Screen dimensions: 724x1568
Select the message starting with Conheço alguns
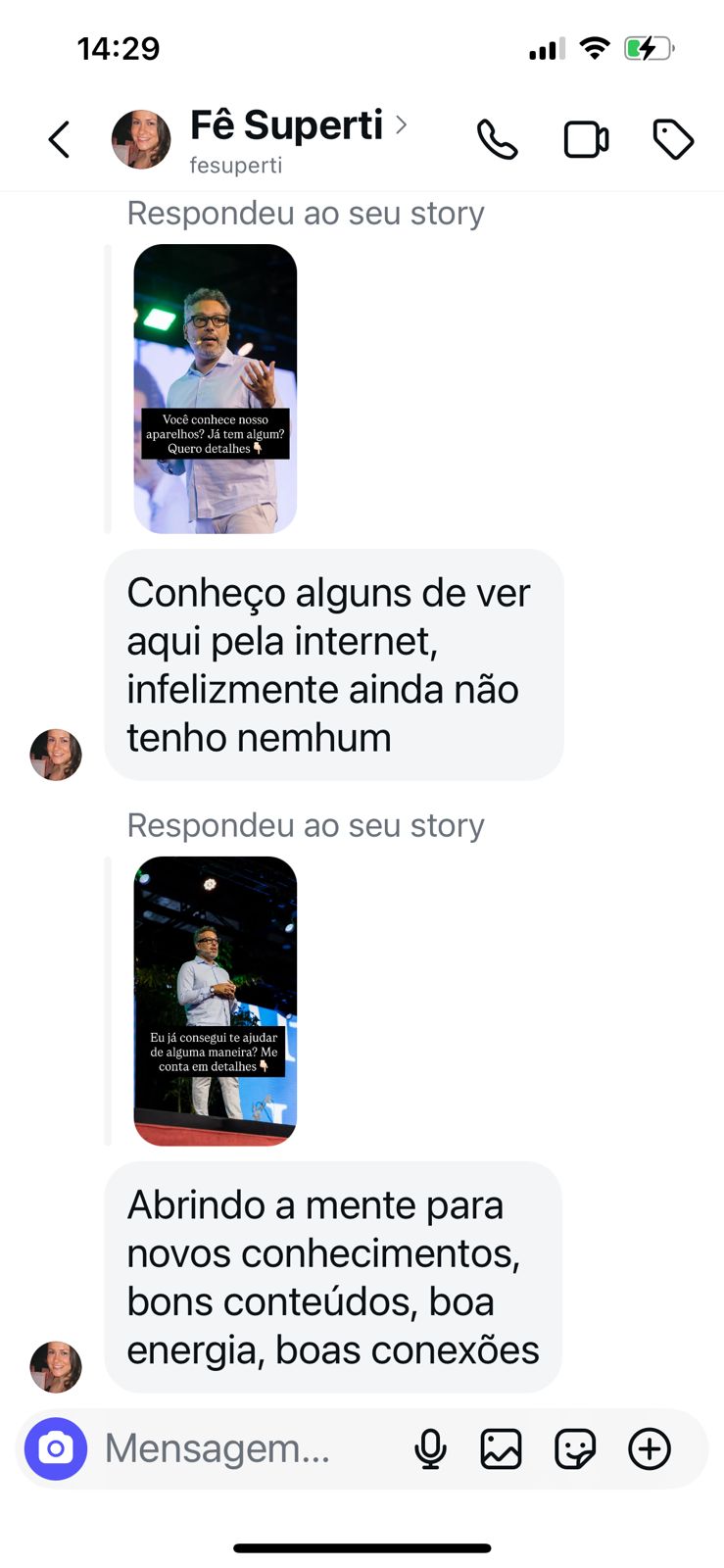(x=333, y=664)
